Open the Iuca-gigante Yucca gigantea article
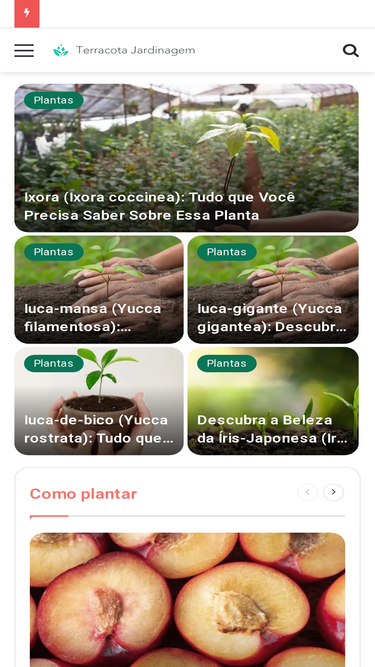This screenshot has height=667, width=375. 273,289
